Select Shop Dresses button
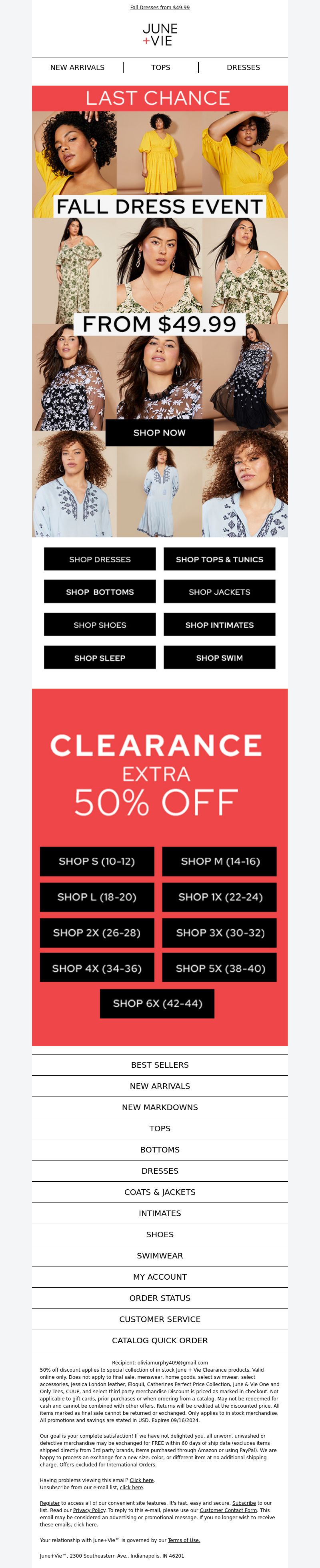The height and width of the screenshot is (1568, 320). tap(100, 559)
